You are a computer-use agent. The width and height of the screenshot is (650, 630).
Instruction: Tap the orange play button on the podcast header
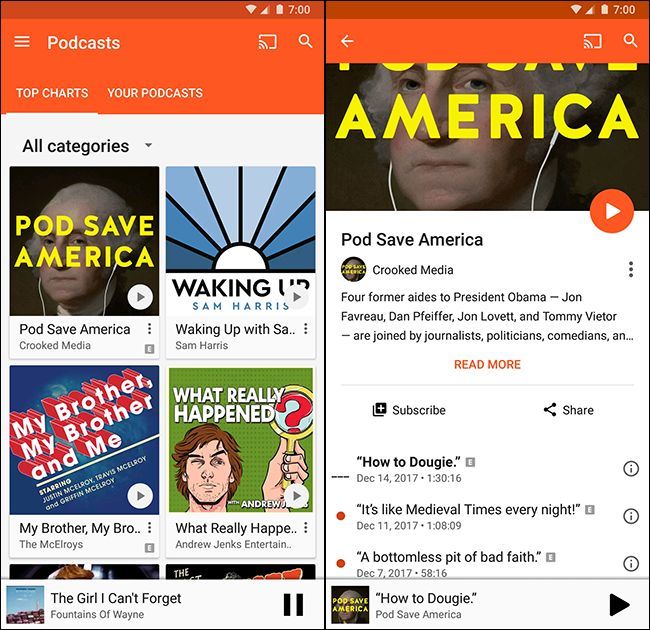[x=611, y=211]
